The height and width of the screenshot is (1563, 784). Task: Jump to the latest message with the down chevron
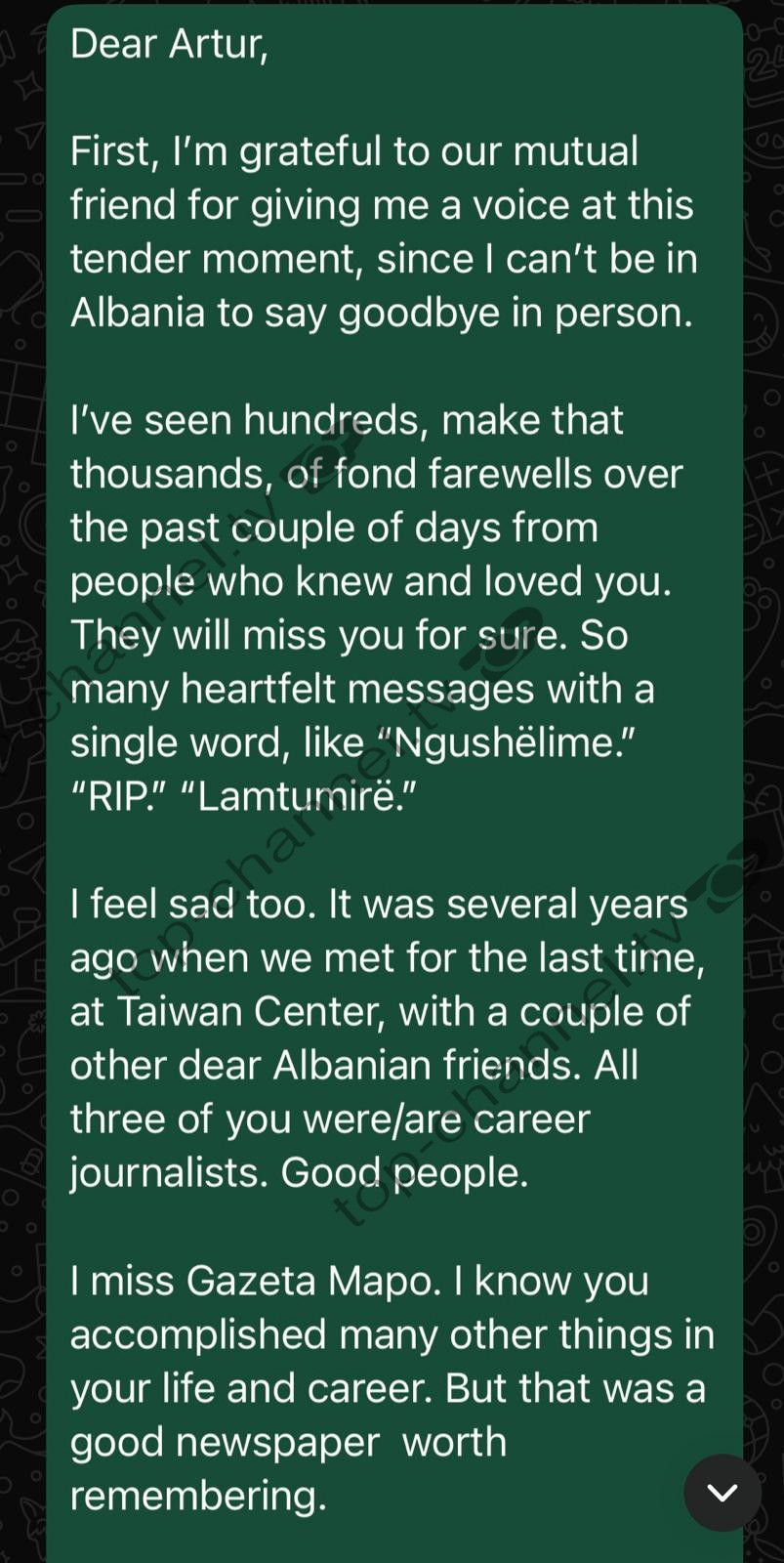722,1492
